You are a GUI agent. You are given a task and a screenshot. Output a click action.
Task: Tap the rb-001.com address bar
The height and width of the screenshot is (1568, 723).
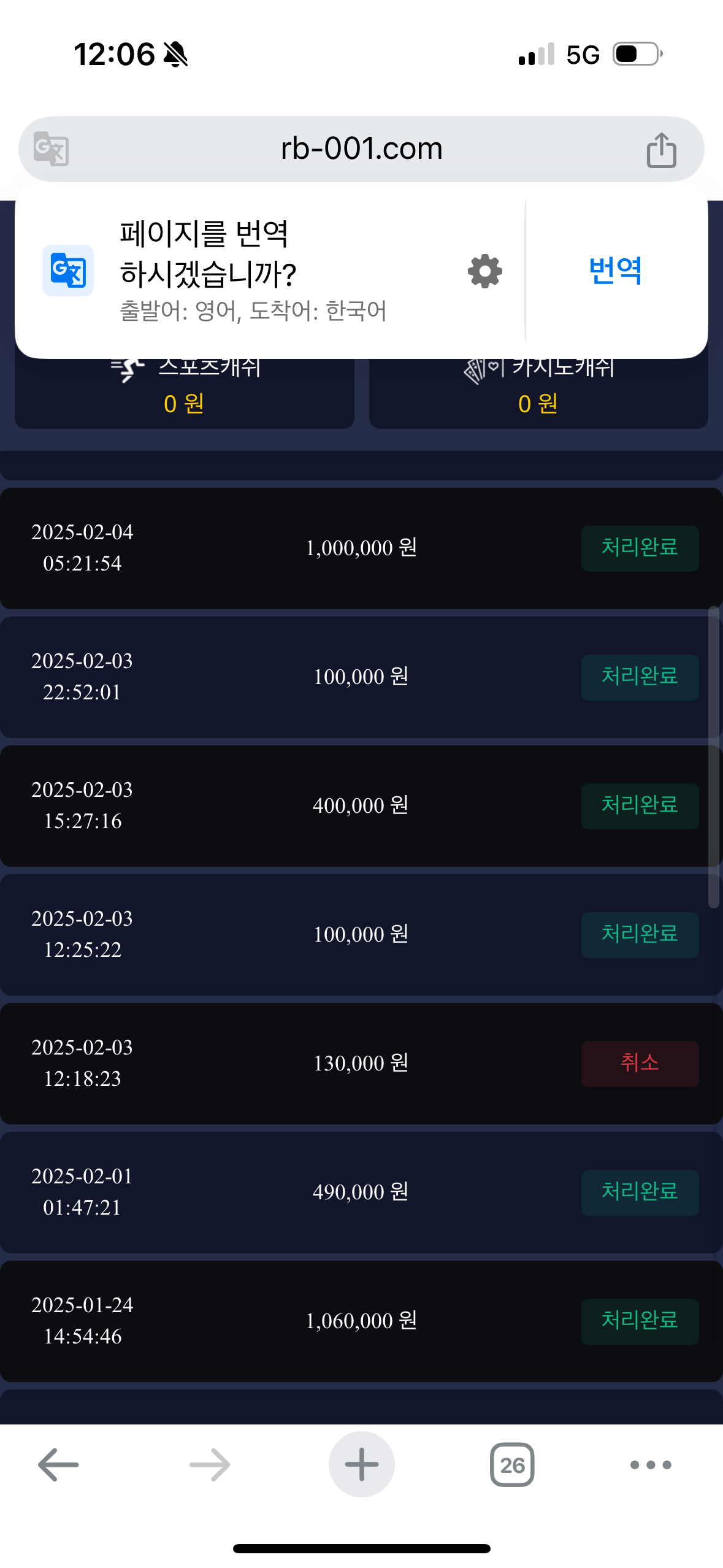tap(361, 149)
